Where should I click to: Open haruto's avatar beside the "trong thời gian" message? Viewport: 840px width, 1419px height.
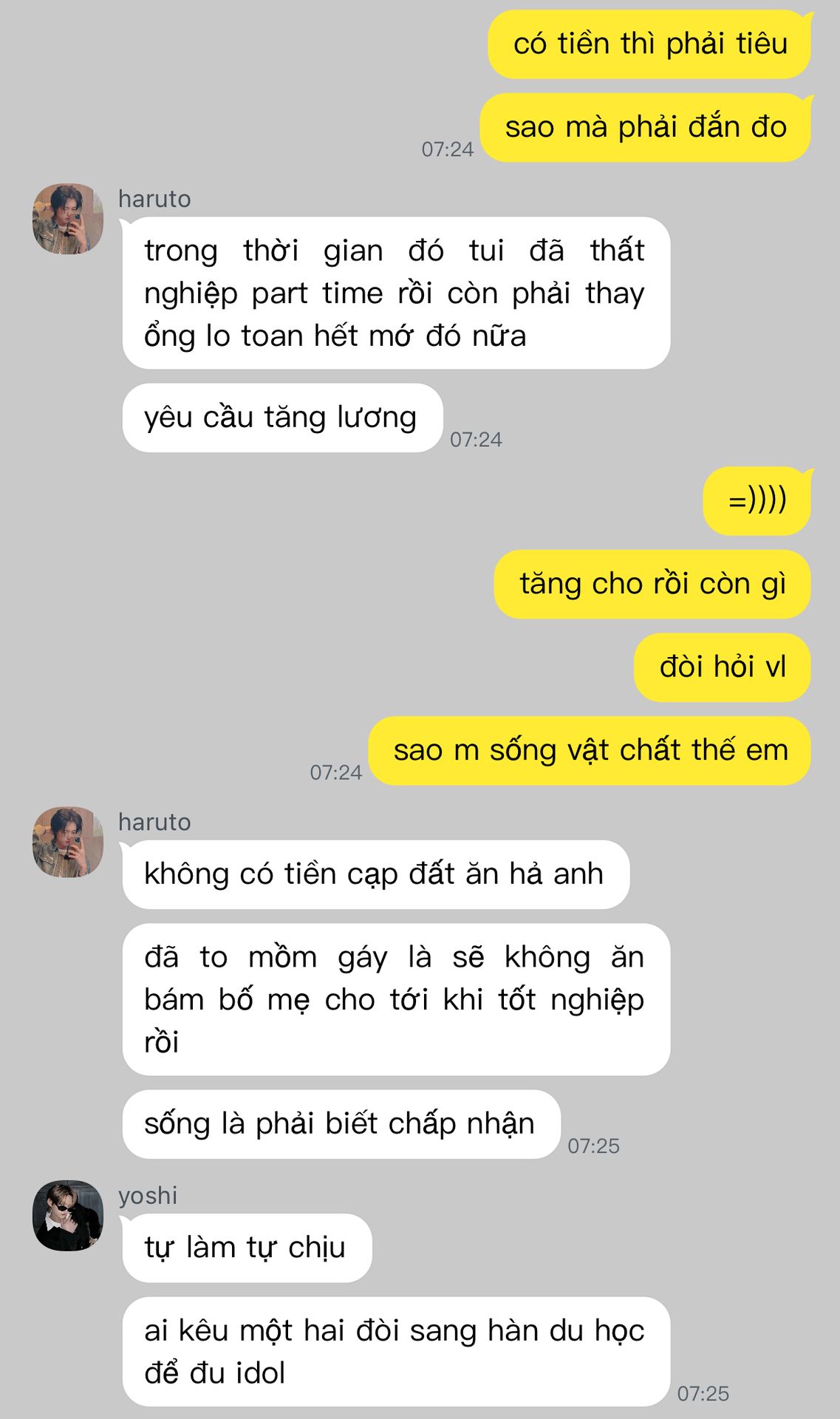point(68,220)
